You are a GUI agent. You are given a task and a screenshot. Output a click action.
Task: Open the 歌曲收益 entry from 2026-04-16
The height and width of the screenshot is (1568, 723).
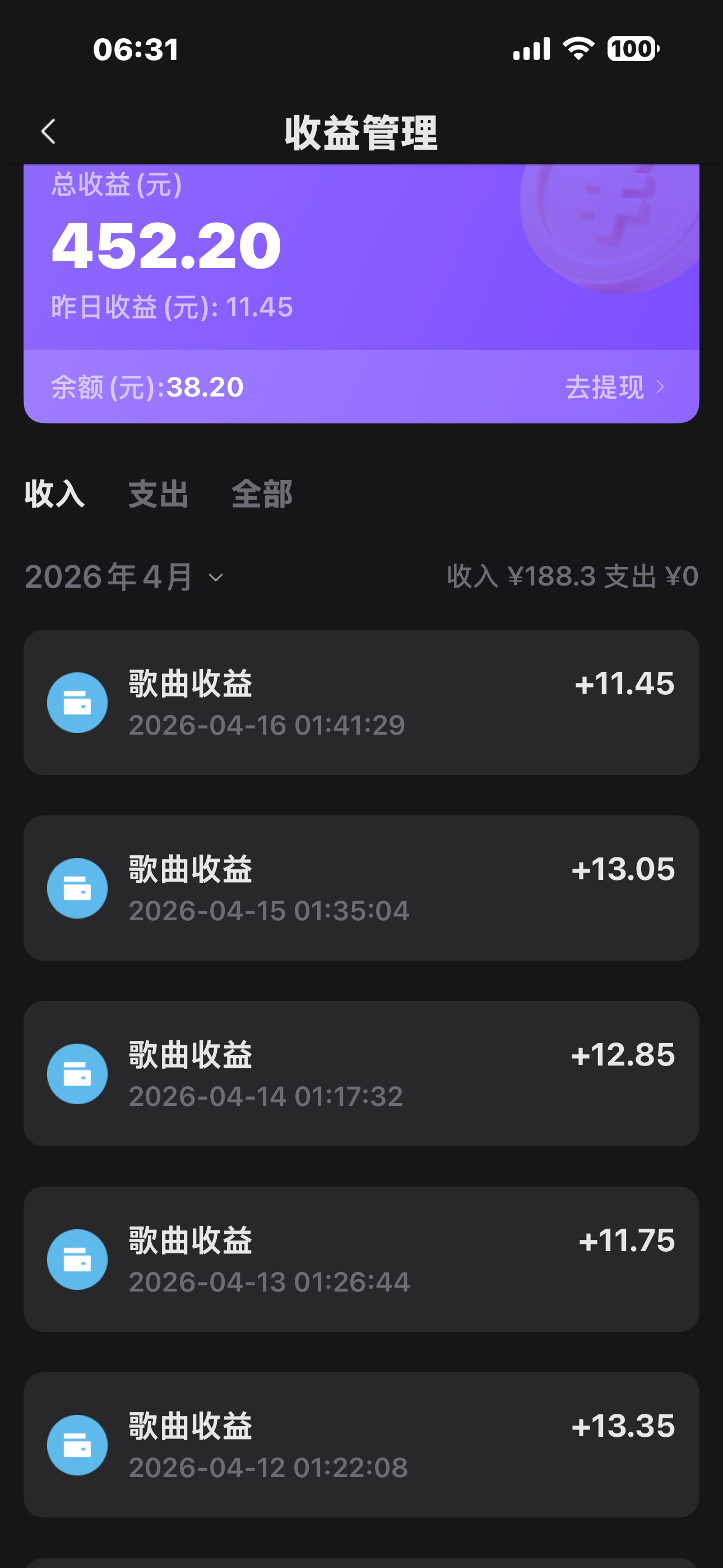[361, 703]
